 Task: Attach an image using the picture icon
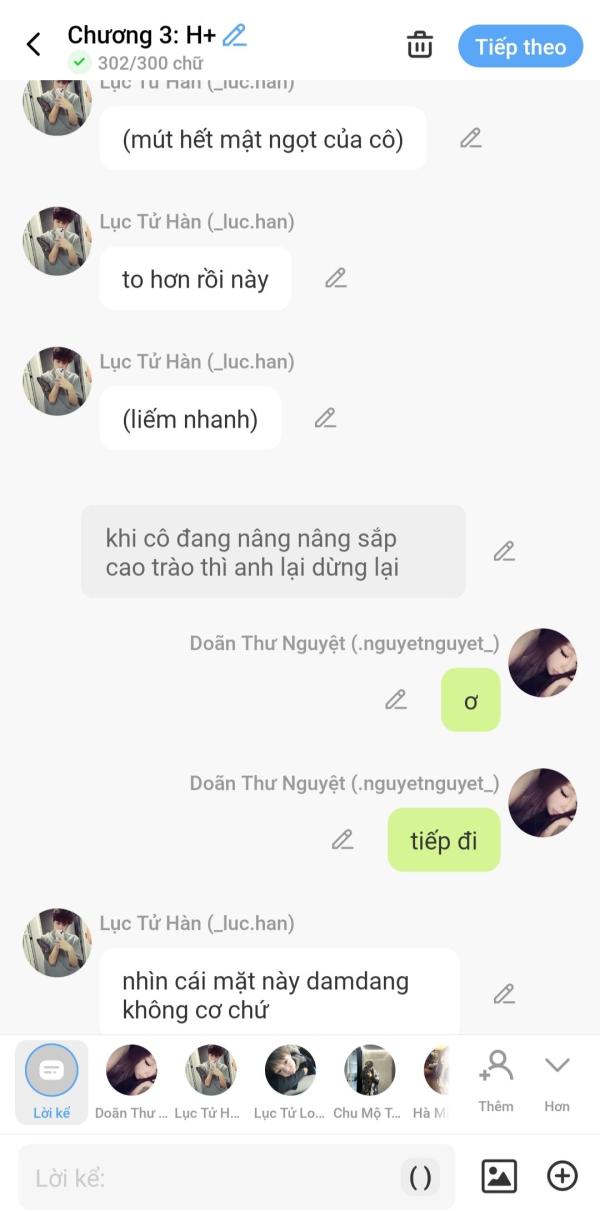499,1177
